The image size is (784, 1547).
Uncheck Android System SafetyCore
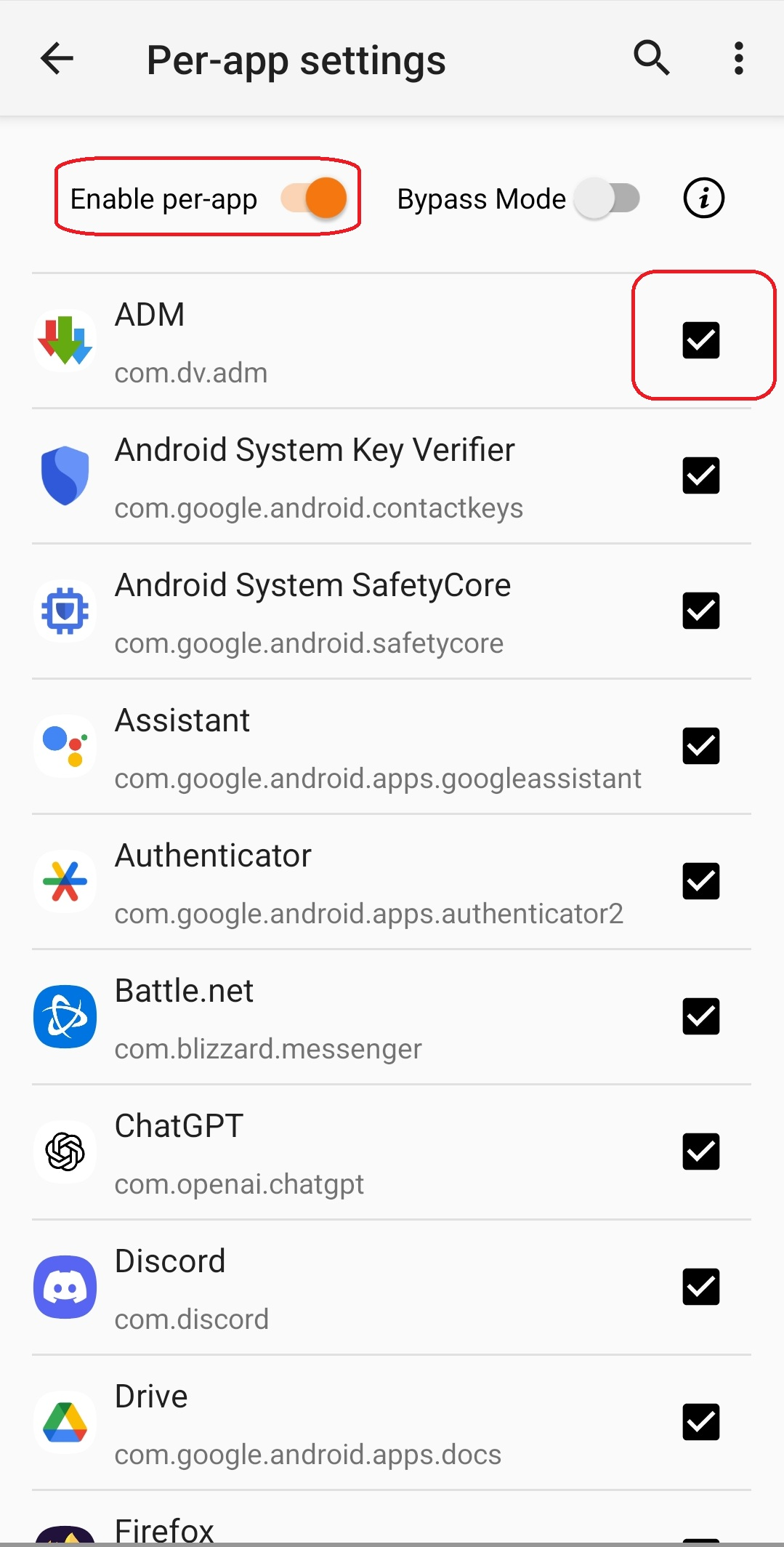[700, 611]
